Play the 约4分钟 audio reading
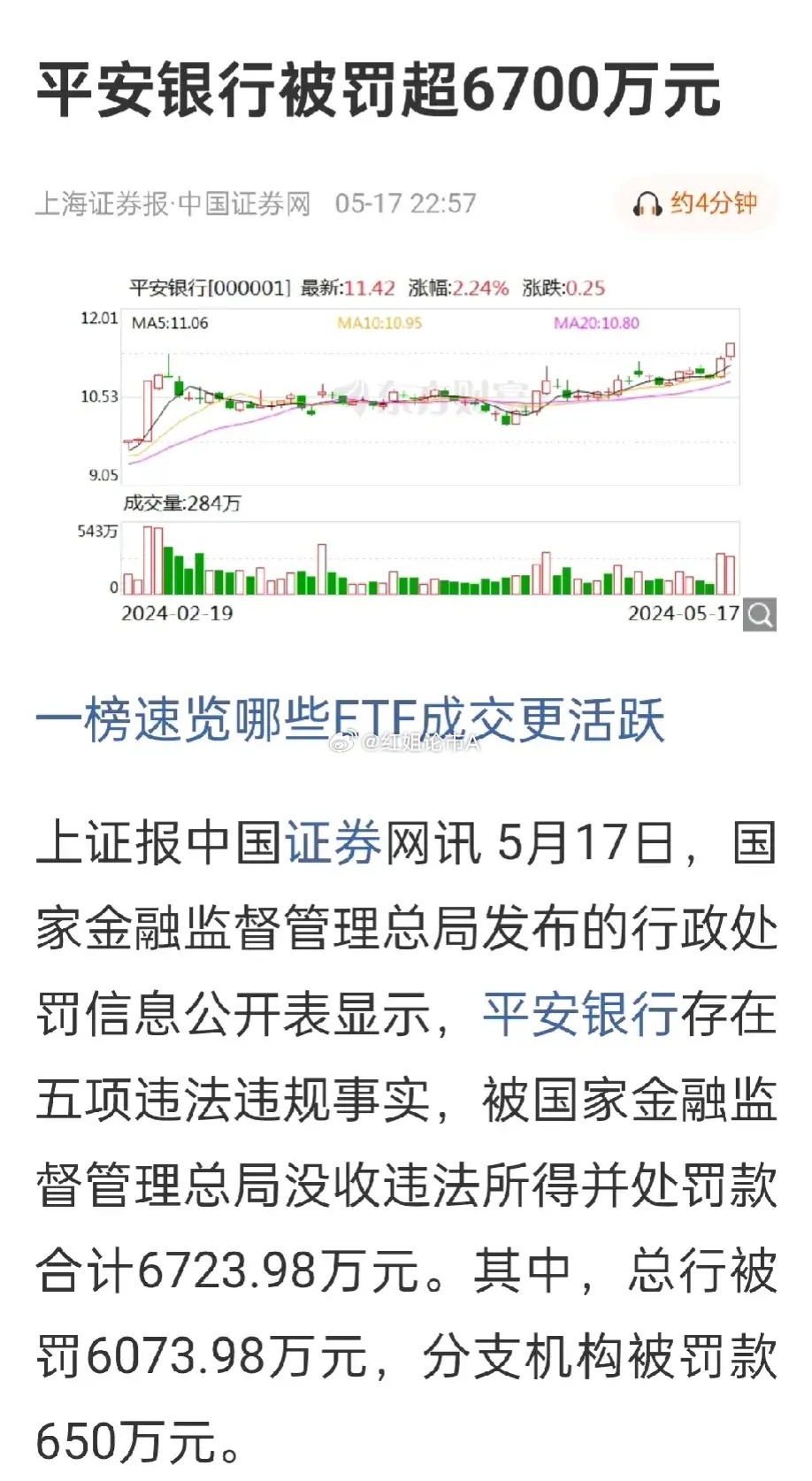 tap(695, 203)
